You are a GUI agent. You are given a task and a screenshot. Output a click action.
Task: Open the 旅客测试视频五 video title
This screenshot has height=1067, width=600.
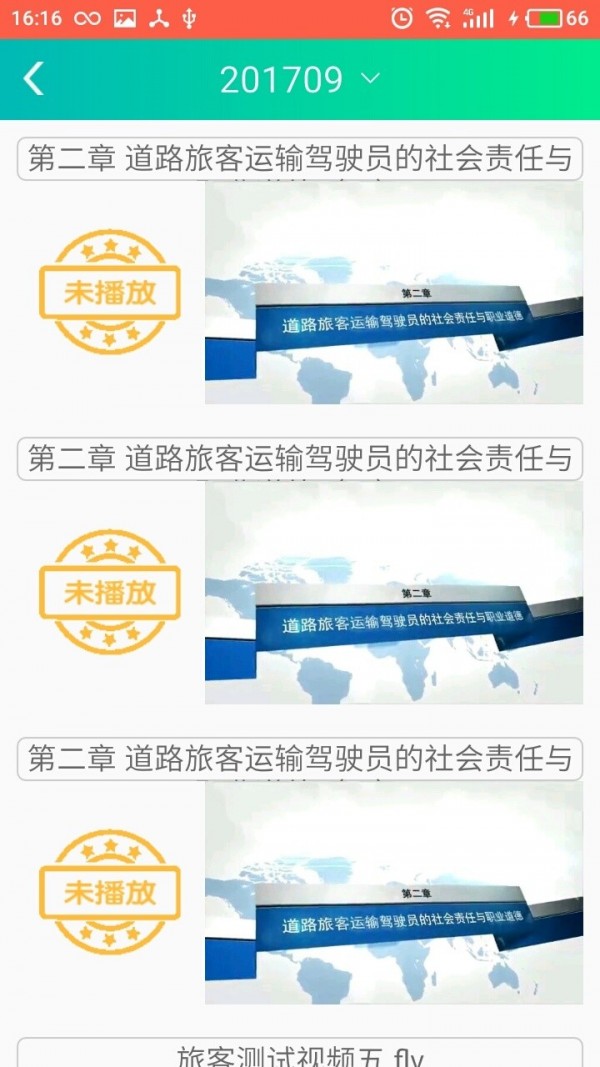pyautogui.click(x=300, y=1054)
